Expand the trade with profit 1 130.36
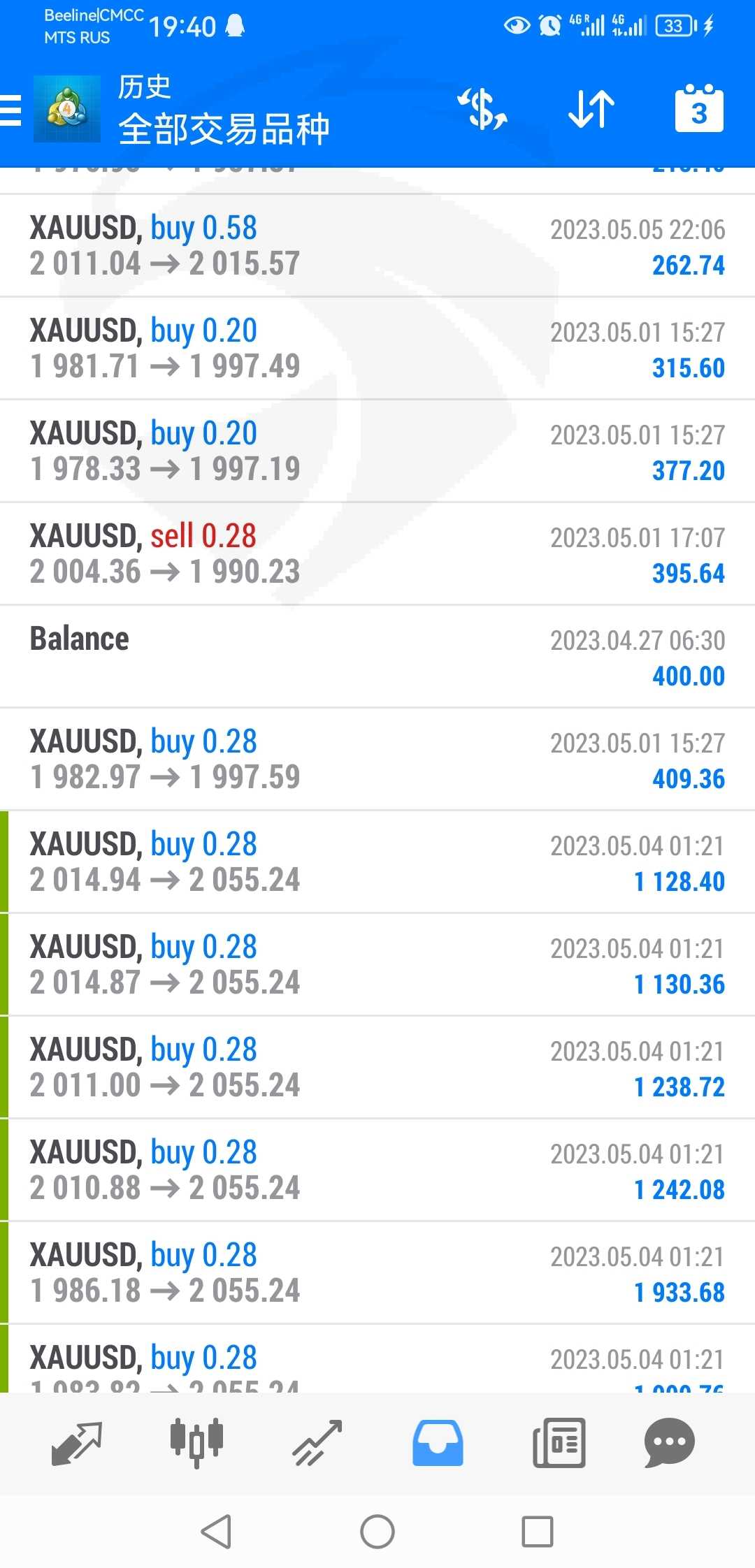Viewport: 755px width, 1568px height. 377,965
